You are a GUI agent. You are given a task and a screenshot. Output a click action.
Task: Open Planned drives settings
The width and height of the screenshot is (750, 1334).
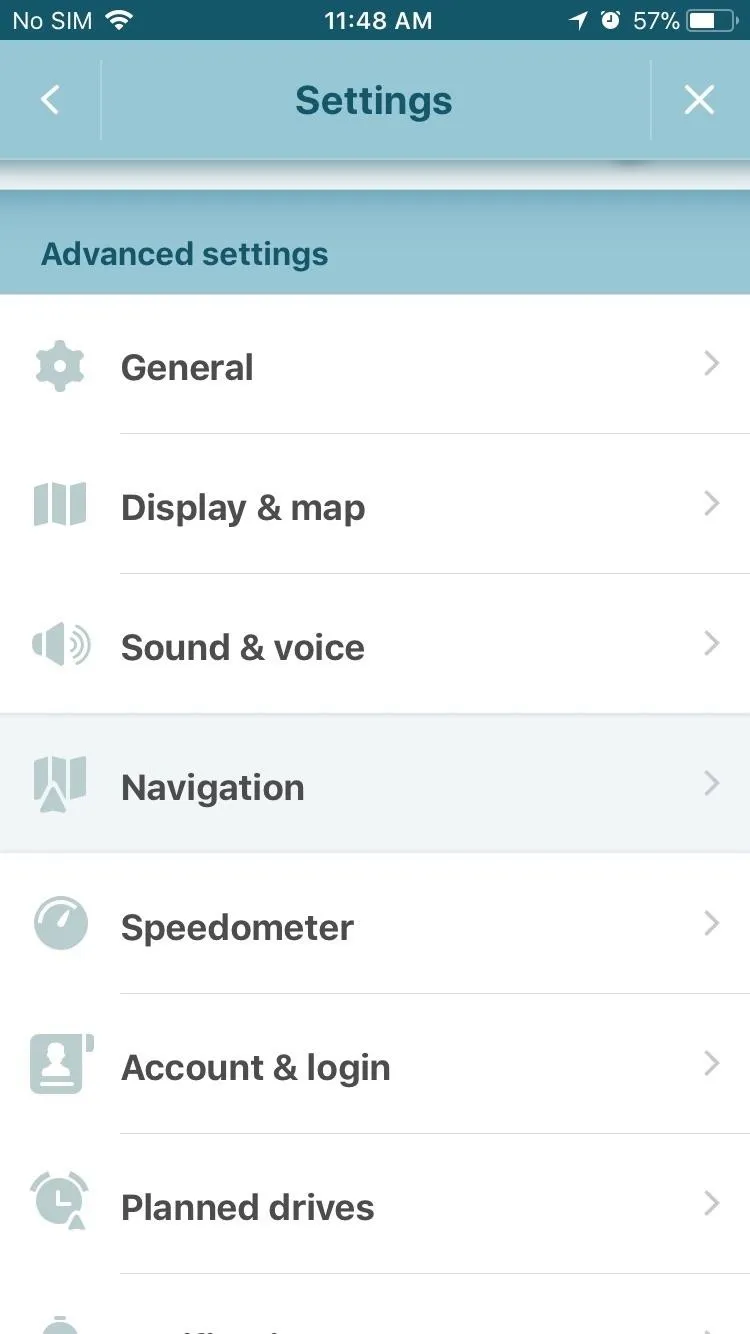(375, 1205)
